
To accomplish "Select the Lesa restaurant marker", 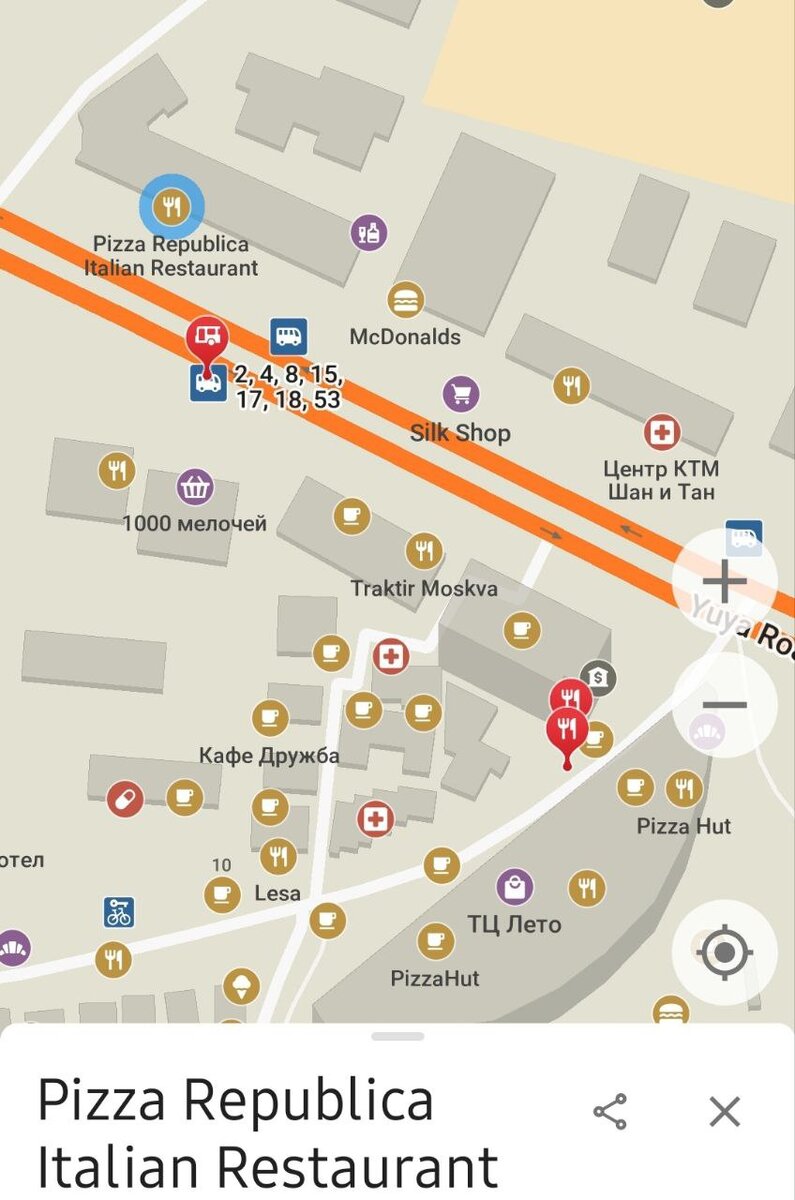I will click(278, 857).
